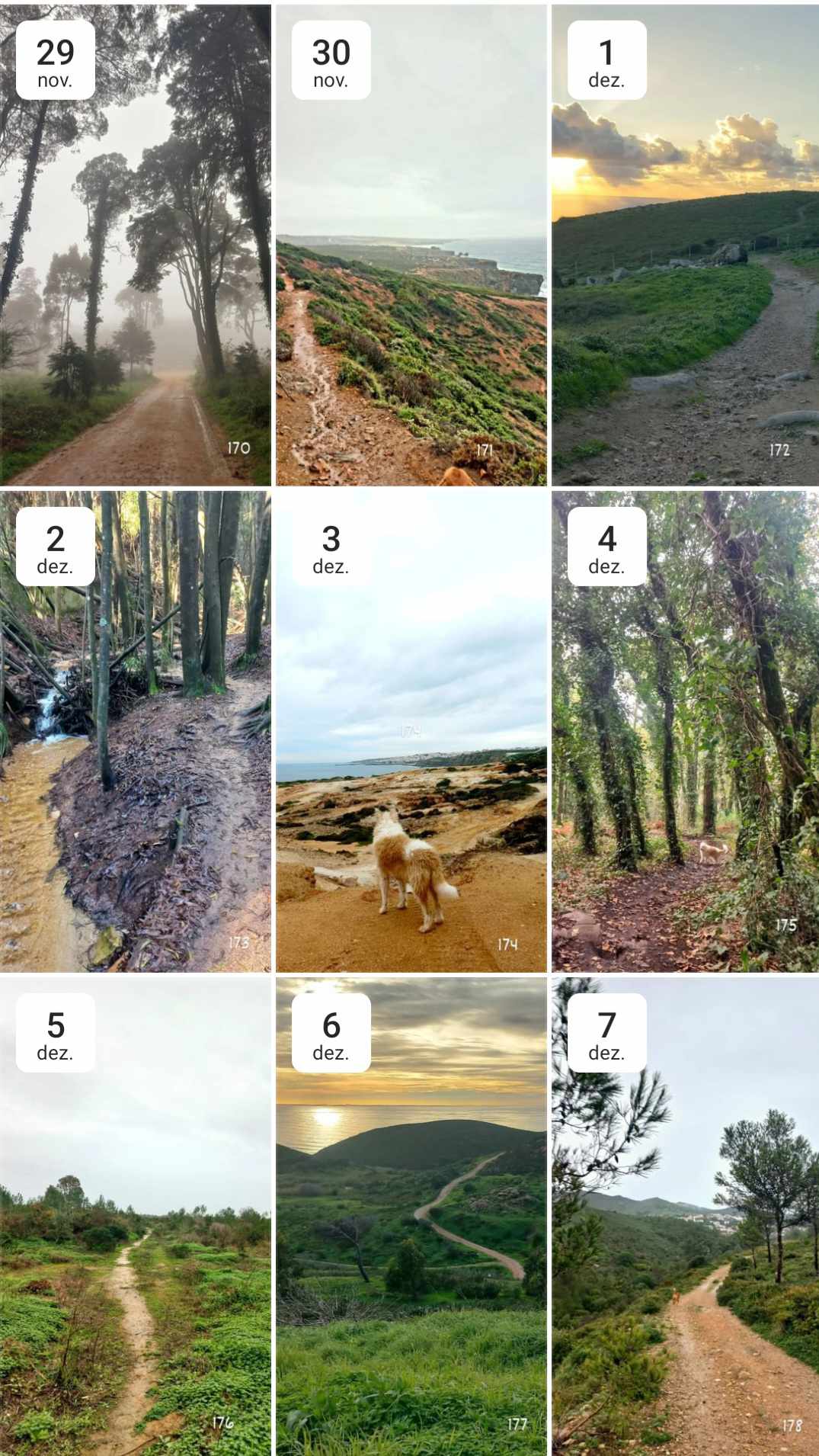819x1456 pixels.
Task: Open the 6 dez. ocean sunset story
Action: coord(411,1217)
